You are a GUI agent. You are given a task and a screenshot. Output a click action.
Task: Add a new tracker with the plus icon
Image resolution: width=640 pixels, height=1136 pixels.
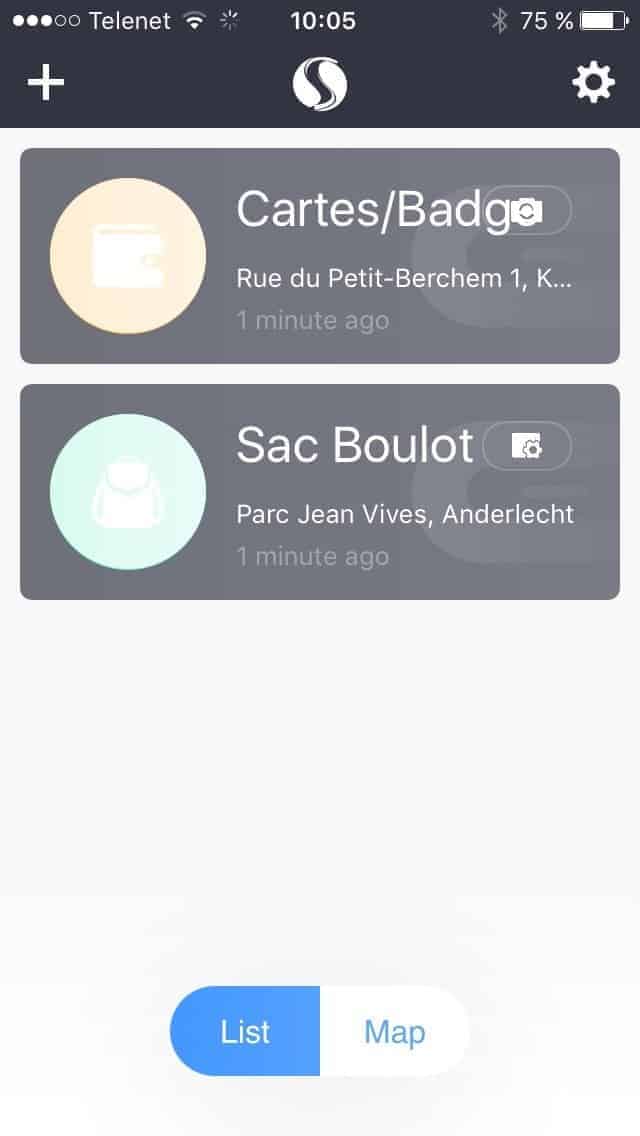[x=45, y=82]
